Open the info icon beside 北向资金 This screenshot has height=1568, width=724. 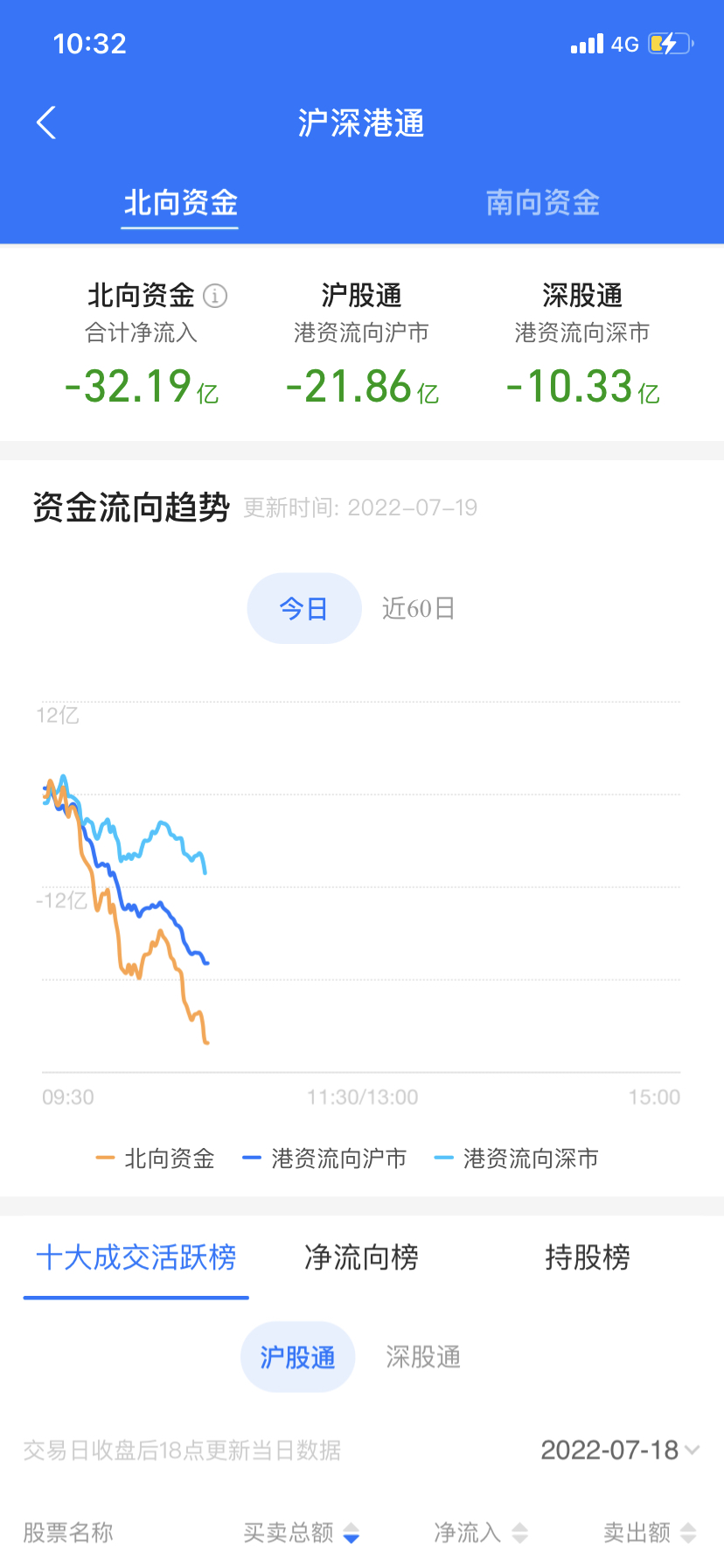(x=215, y=296)
